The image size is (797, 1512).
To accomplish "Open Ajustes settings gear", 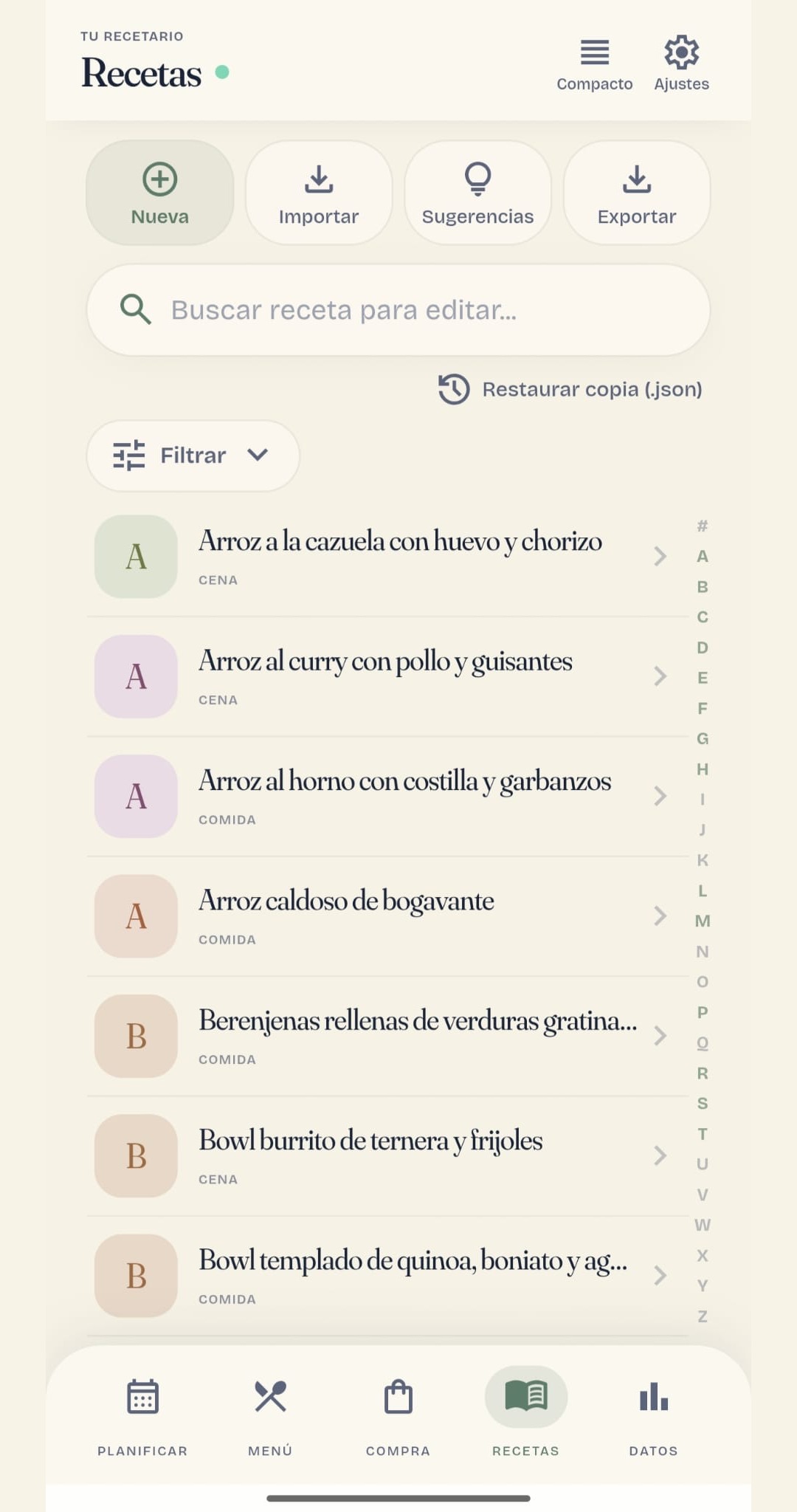I will pyautogui.click(x=681, y=65).
